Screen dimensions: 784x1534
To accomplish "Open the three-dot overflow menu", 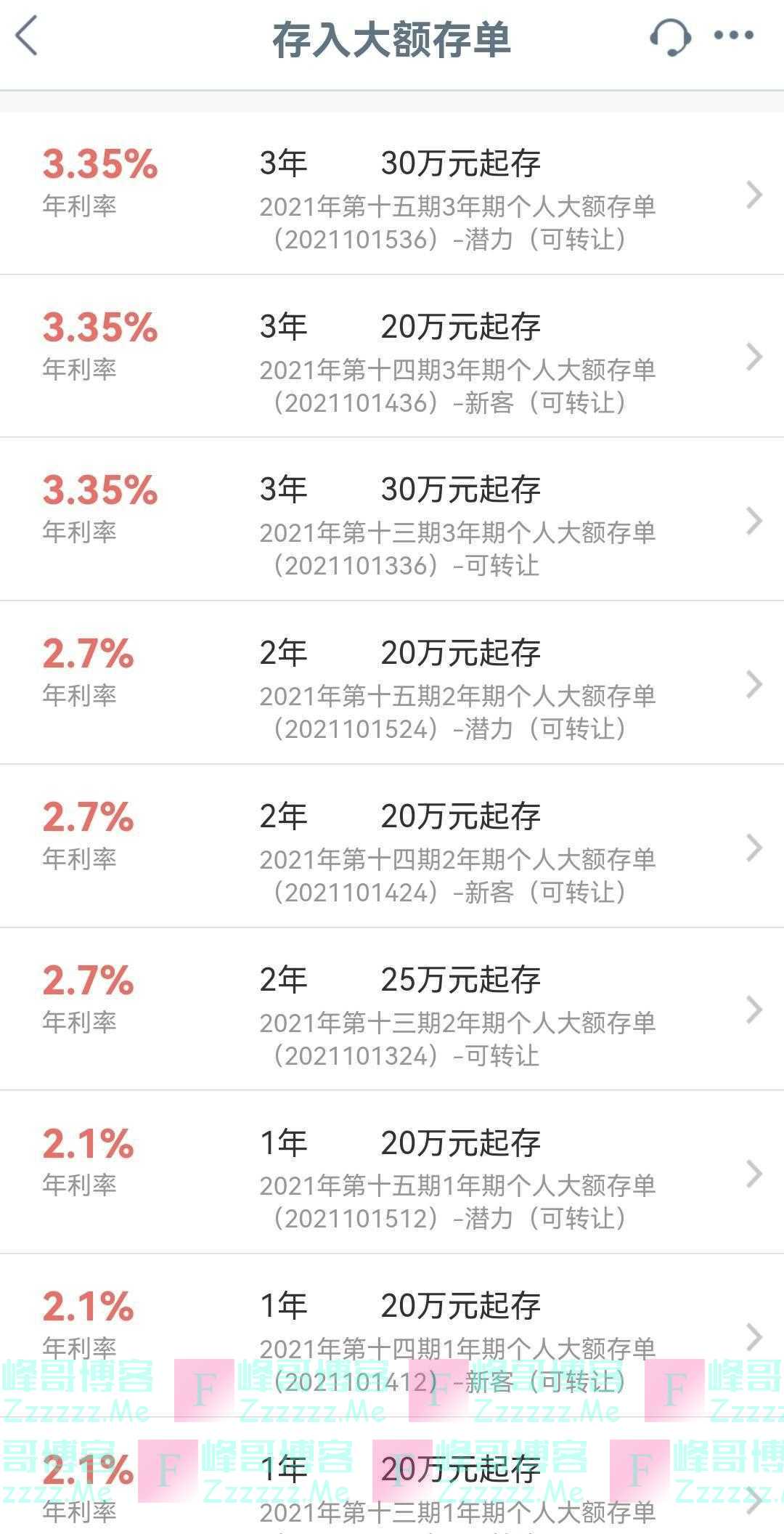I will 734,36.
